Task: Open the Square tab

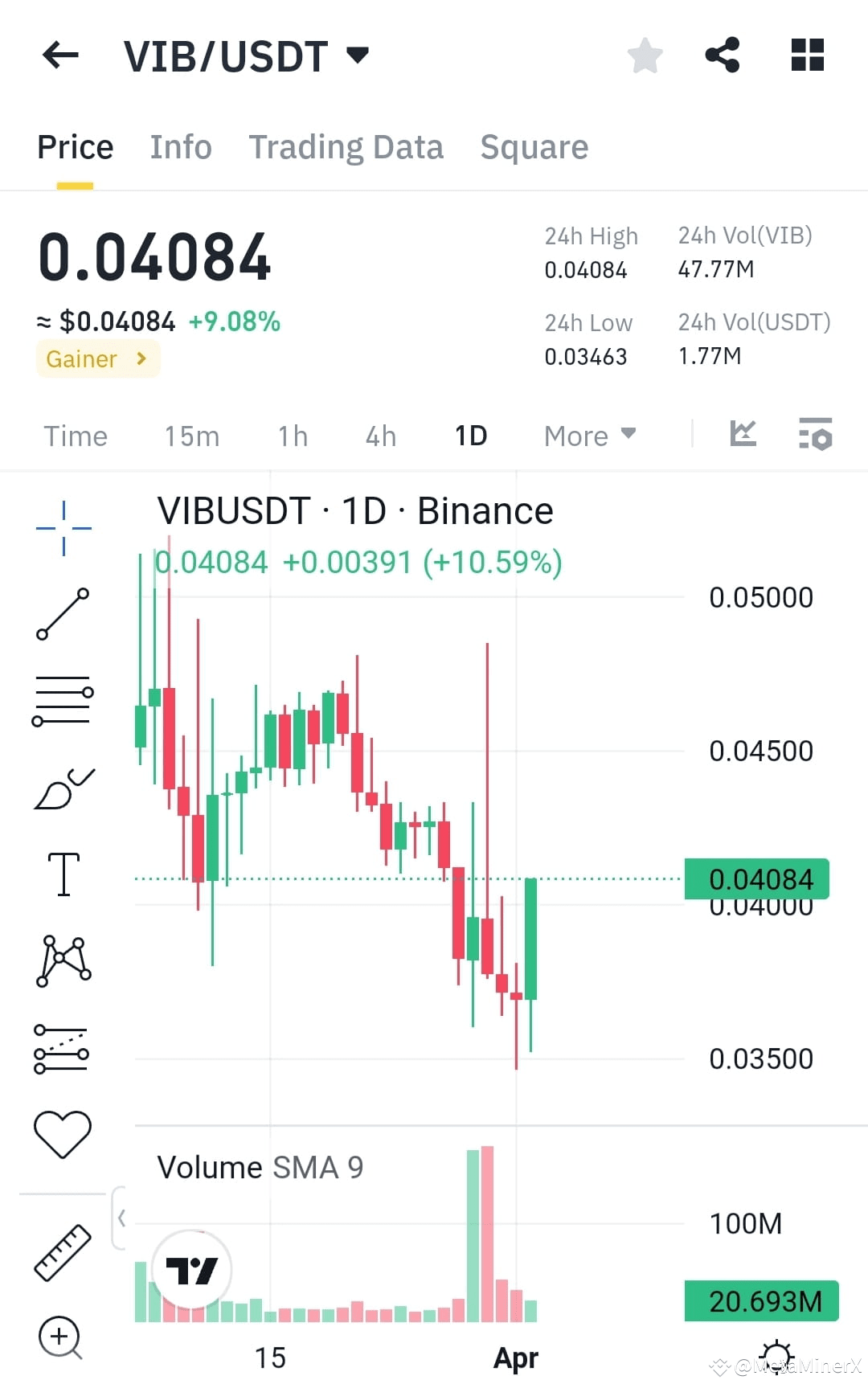Action: 534,147
